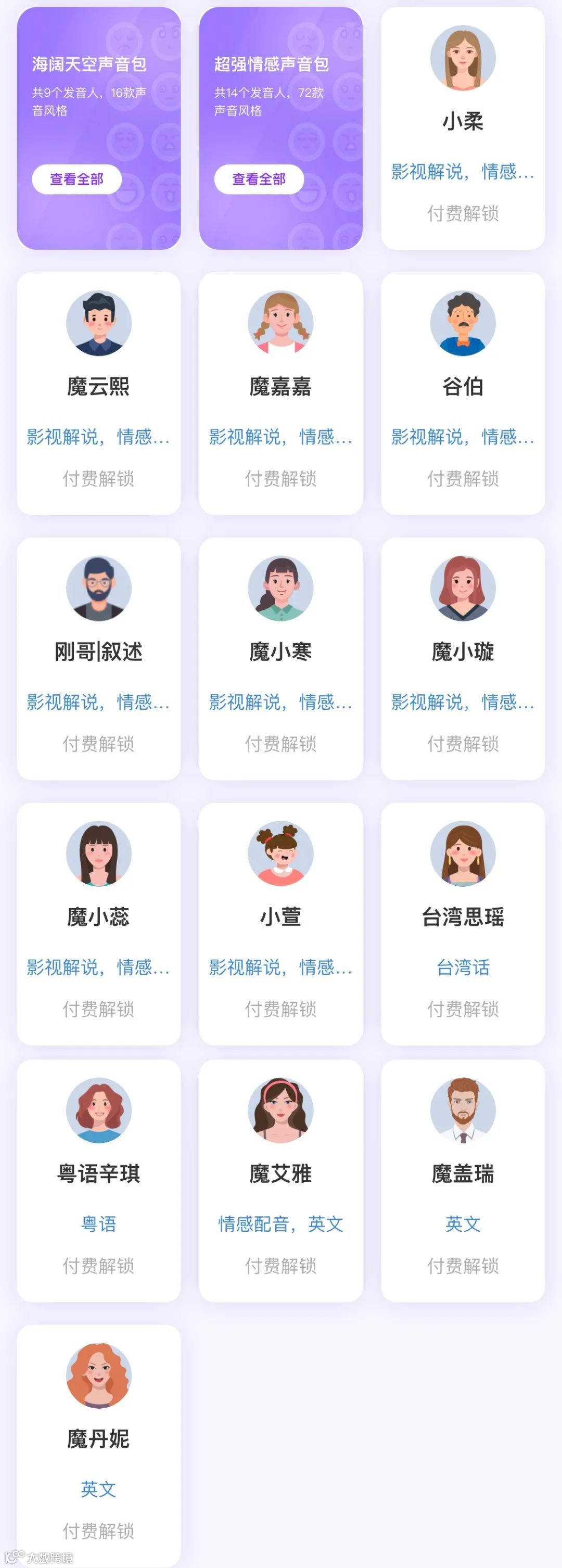Select the 魔小璇 voice avatar
The height and width of the screenshot is (1568, 562).
click(x=462, y=588)
